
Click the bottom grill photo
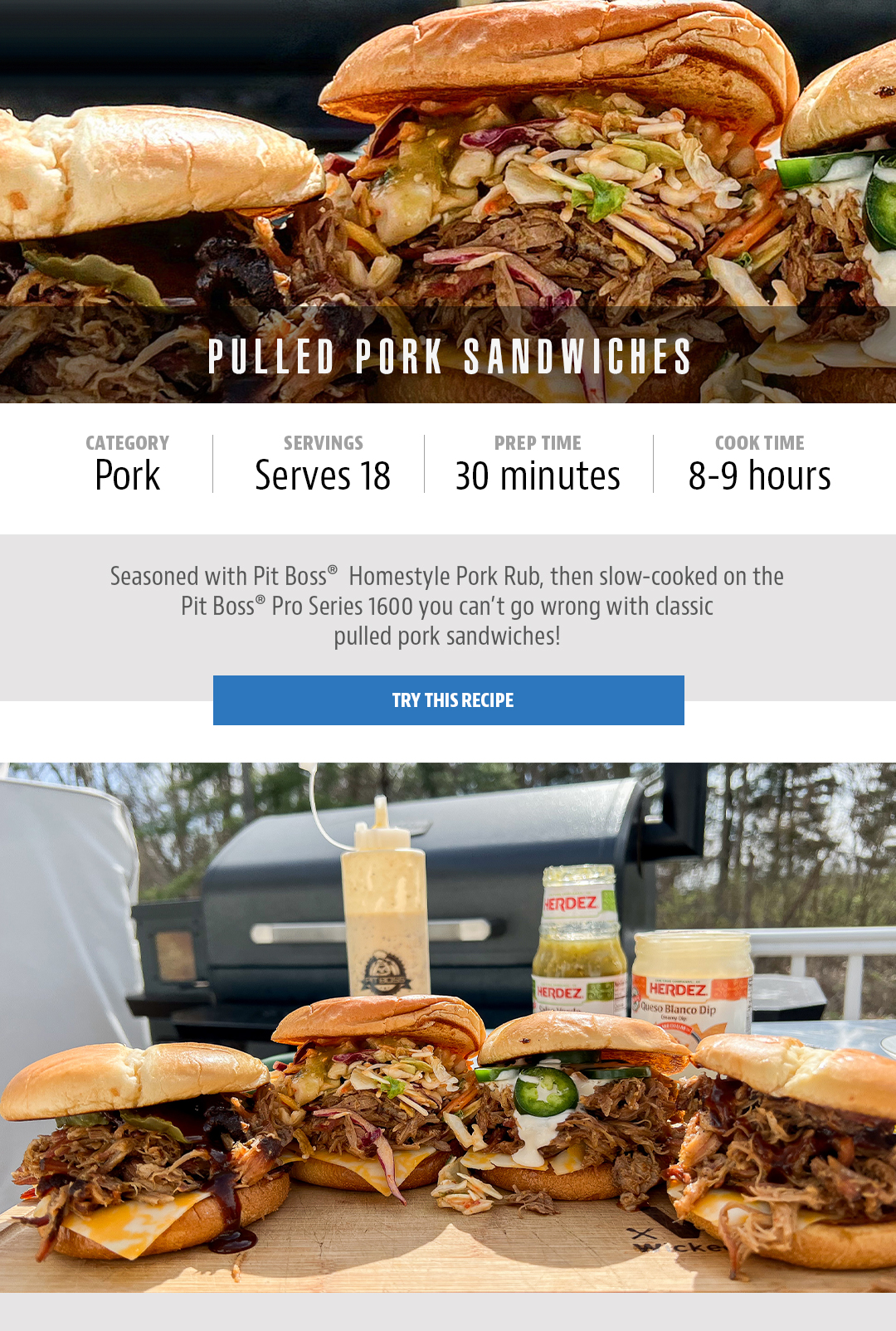(x=448, y=1037)
